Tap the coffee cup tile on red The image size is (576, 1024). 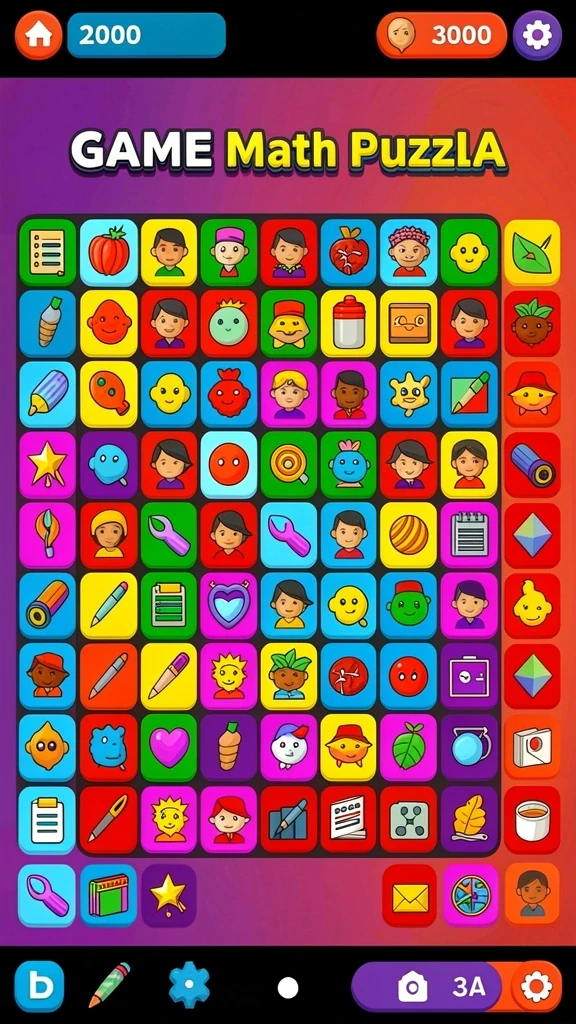(532, 819)
